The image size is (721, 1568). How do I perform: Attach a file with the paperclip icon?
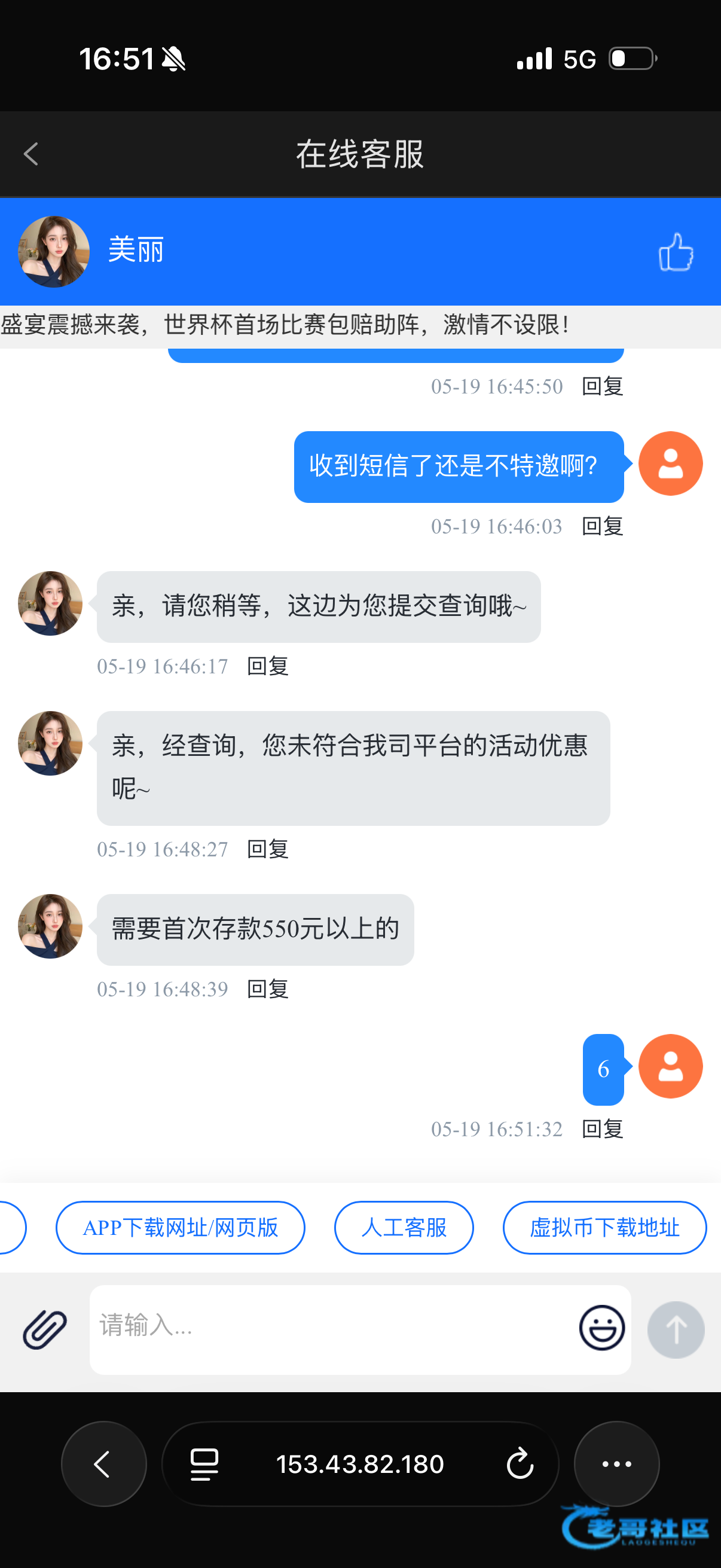(x=44, y=1329)
